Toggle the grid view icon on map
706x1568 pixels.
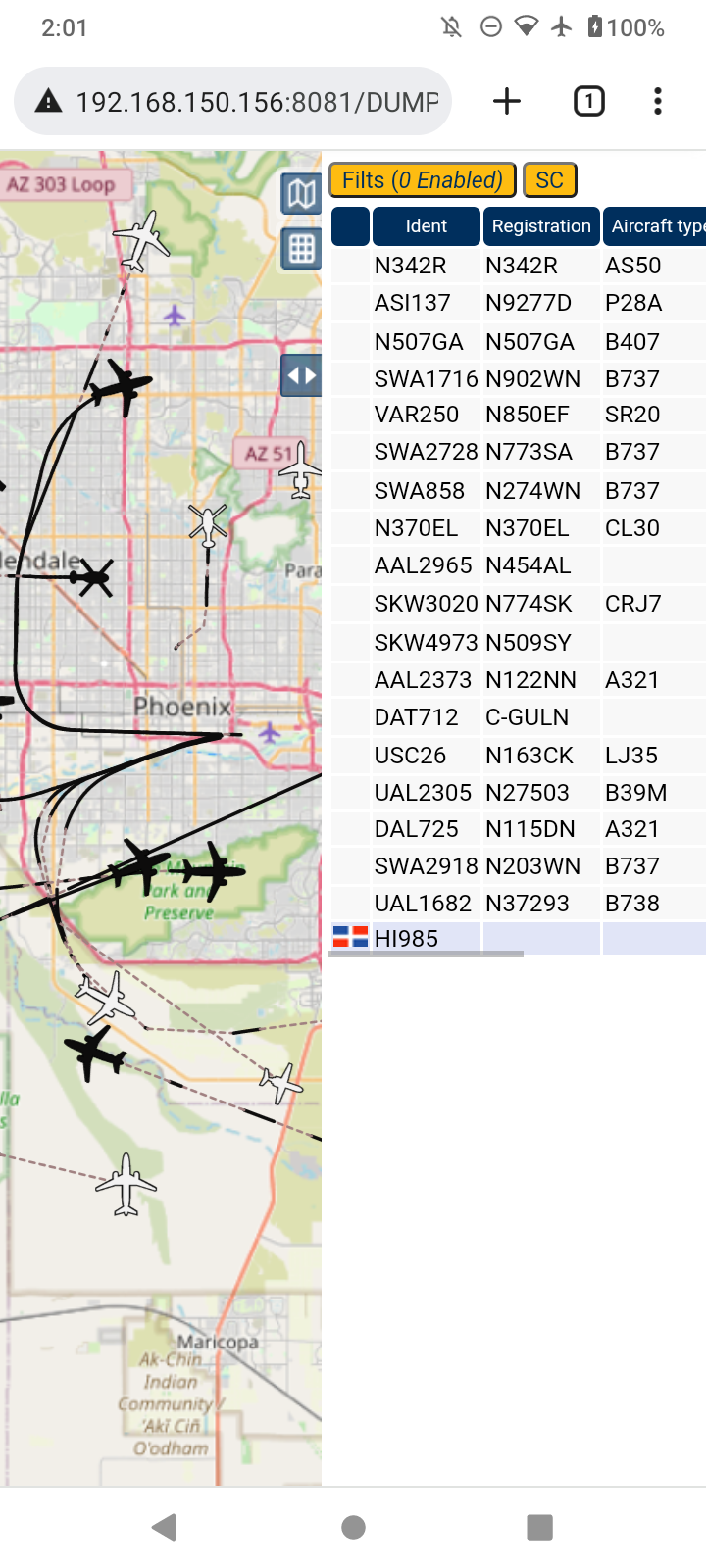click(302, 249)
